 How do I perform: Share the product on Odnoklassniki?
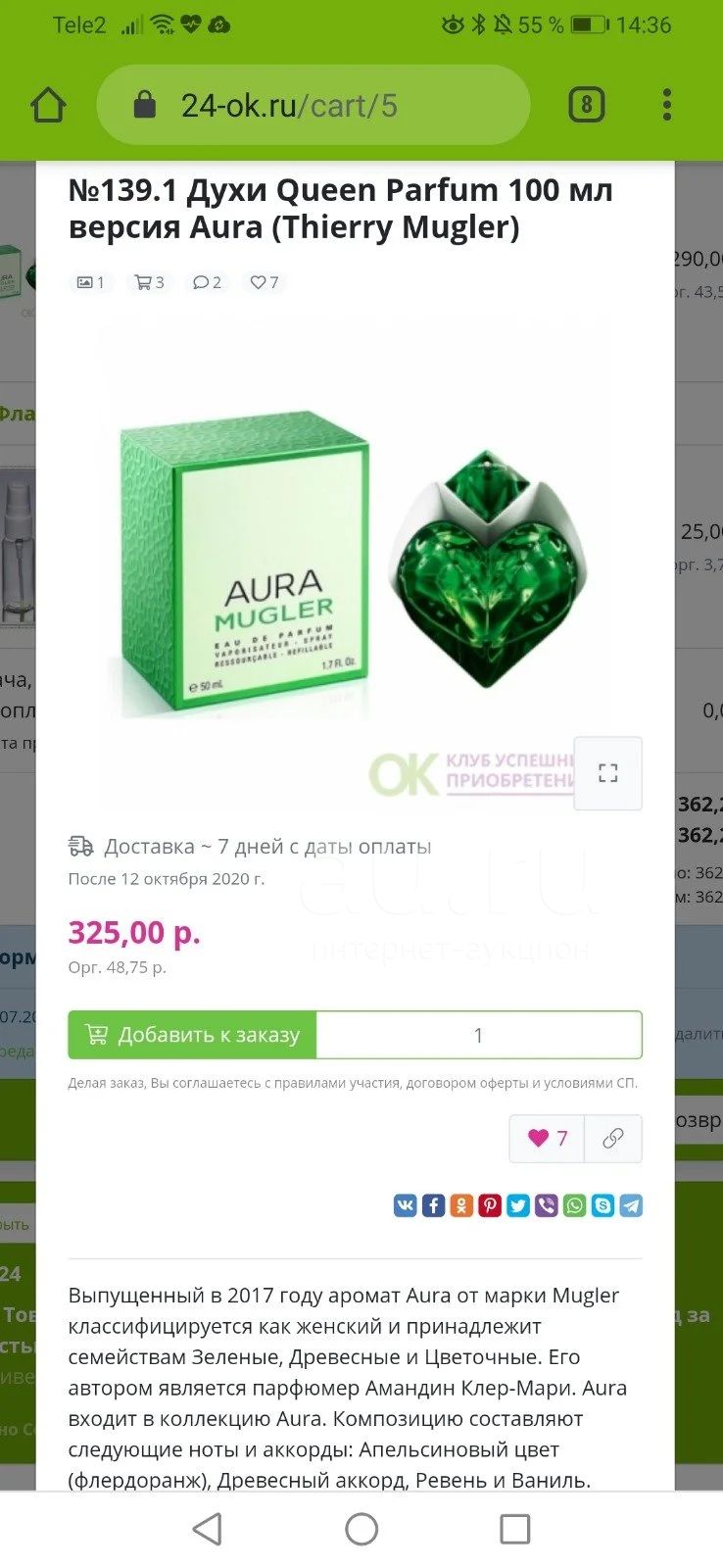[461, 1205]
